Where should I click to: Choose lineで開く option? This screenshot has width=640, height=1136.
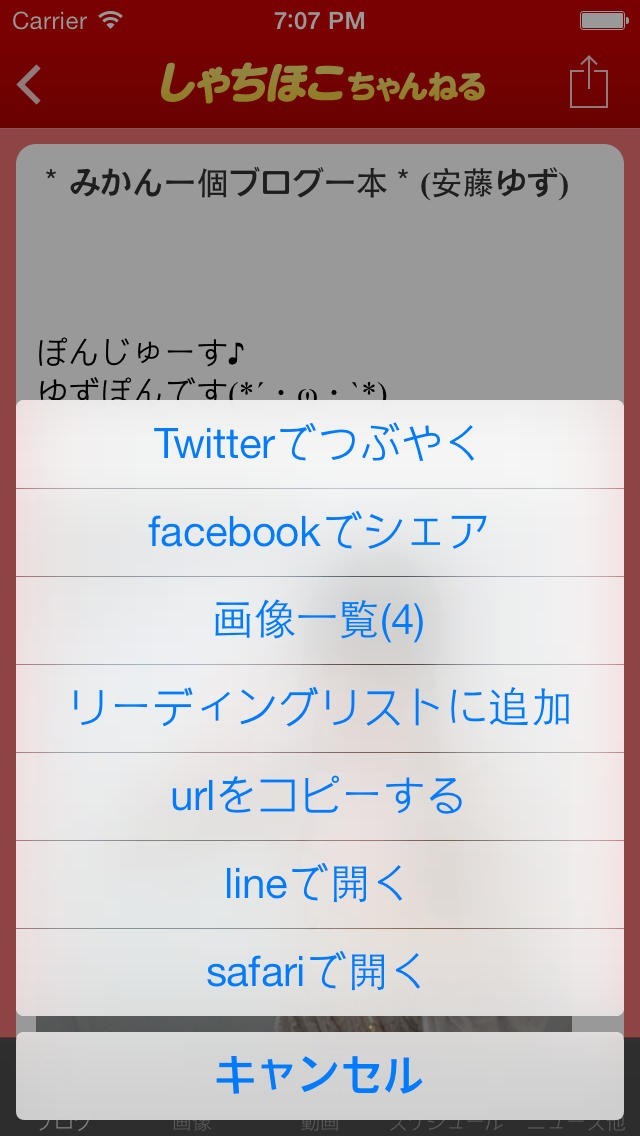[x=319, y=884]
